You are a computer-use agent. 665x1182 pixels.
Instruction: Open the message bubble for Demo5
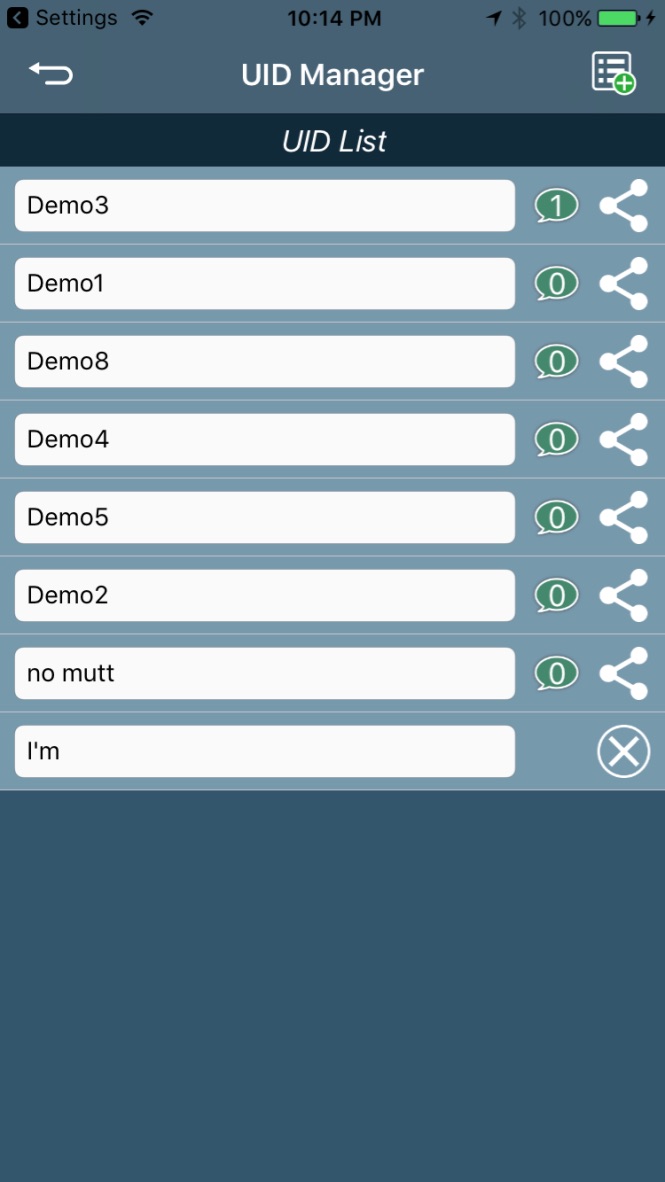click(557, 518)
